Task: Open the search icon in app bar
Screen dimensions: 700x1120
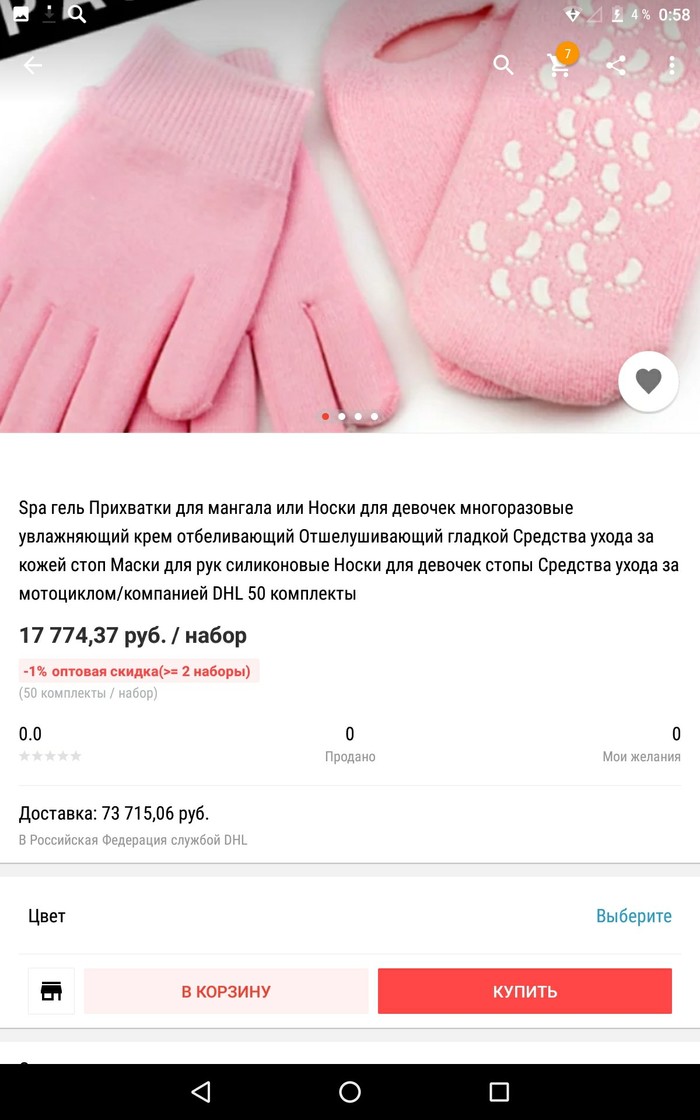Action: tap(504, 66)
